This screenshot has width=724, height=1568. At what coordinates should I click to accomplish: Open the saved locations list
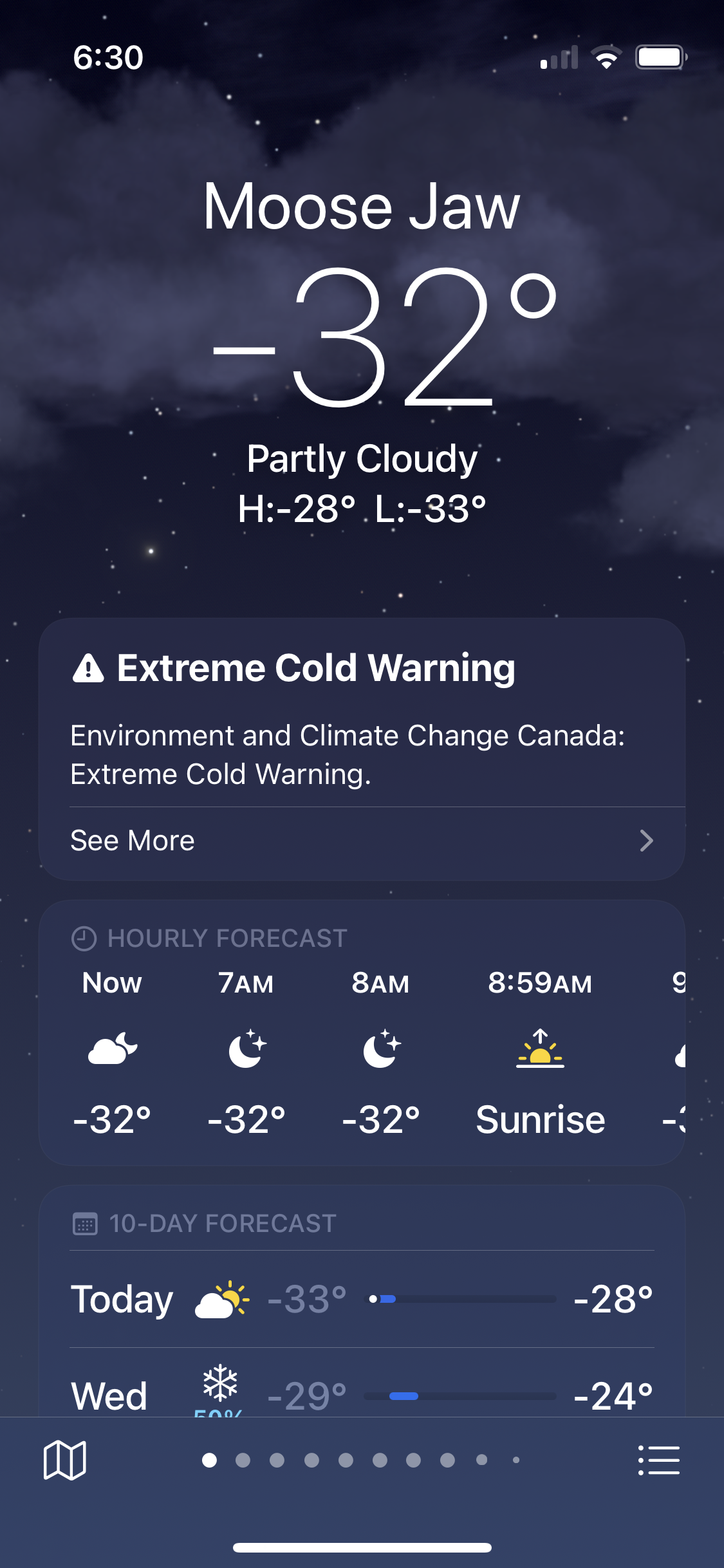(658, 1460)
